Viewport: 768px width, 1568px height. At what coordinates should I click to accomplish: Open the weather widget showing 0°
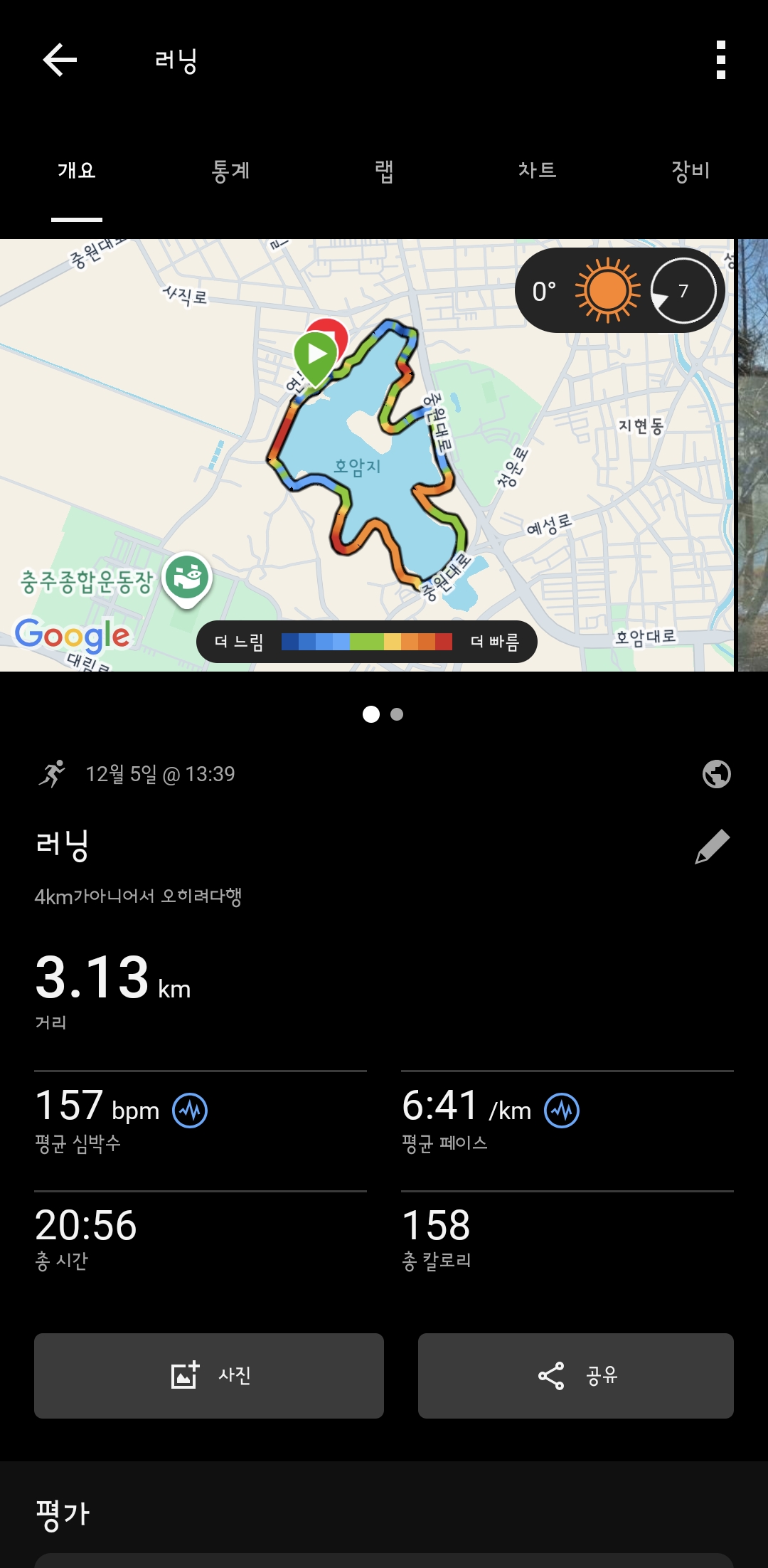(x=619, y=291)
